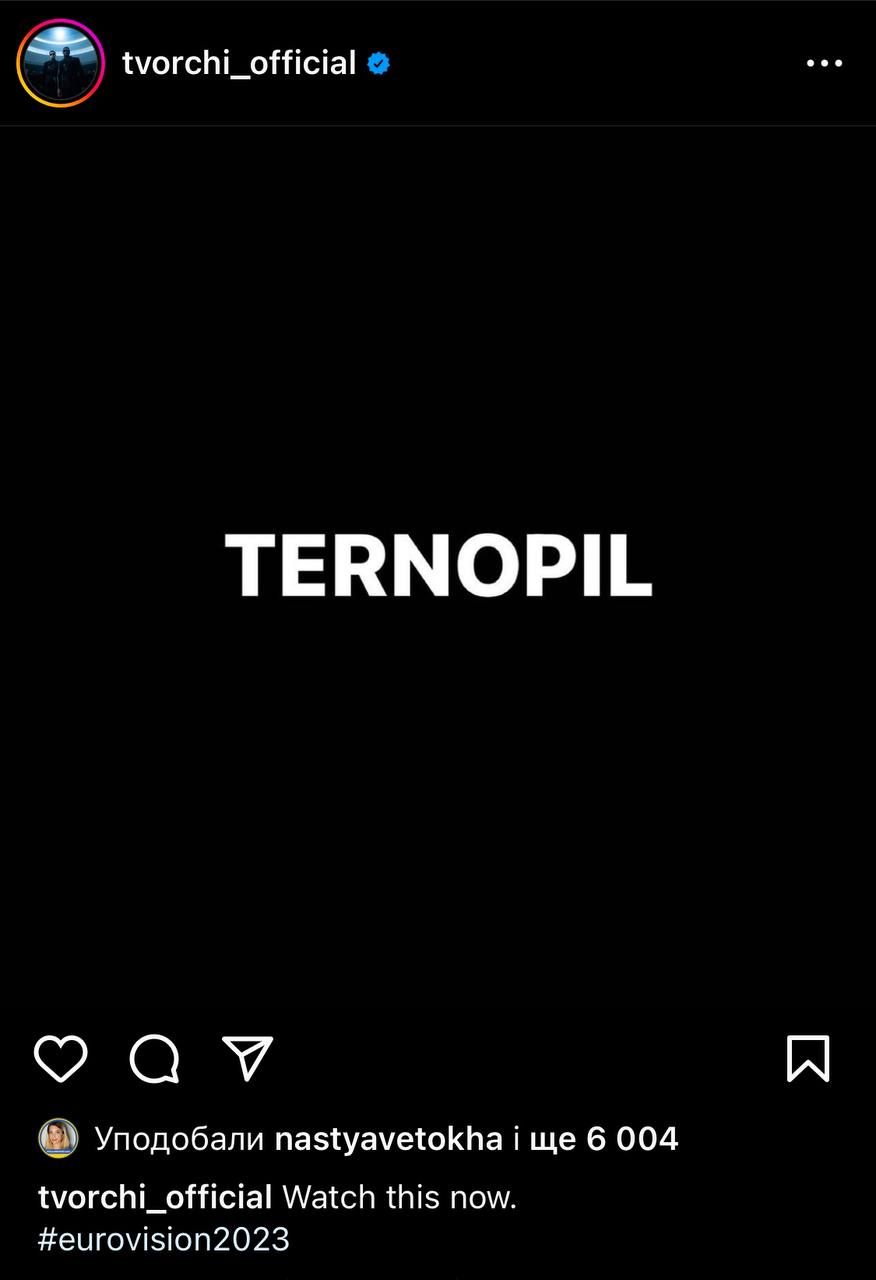Open tvorchi_official profile picture story
Screen dimensions: 876x1280
tap(60, 64)
